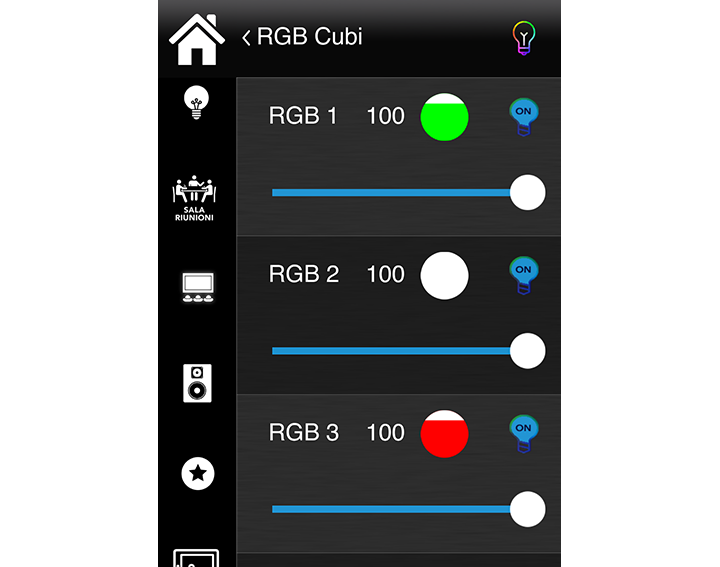Adjust the RGB 3 brightness slider
The image size is (720, 567).
tap(527, 509)
